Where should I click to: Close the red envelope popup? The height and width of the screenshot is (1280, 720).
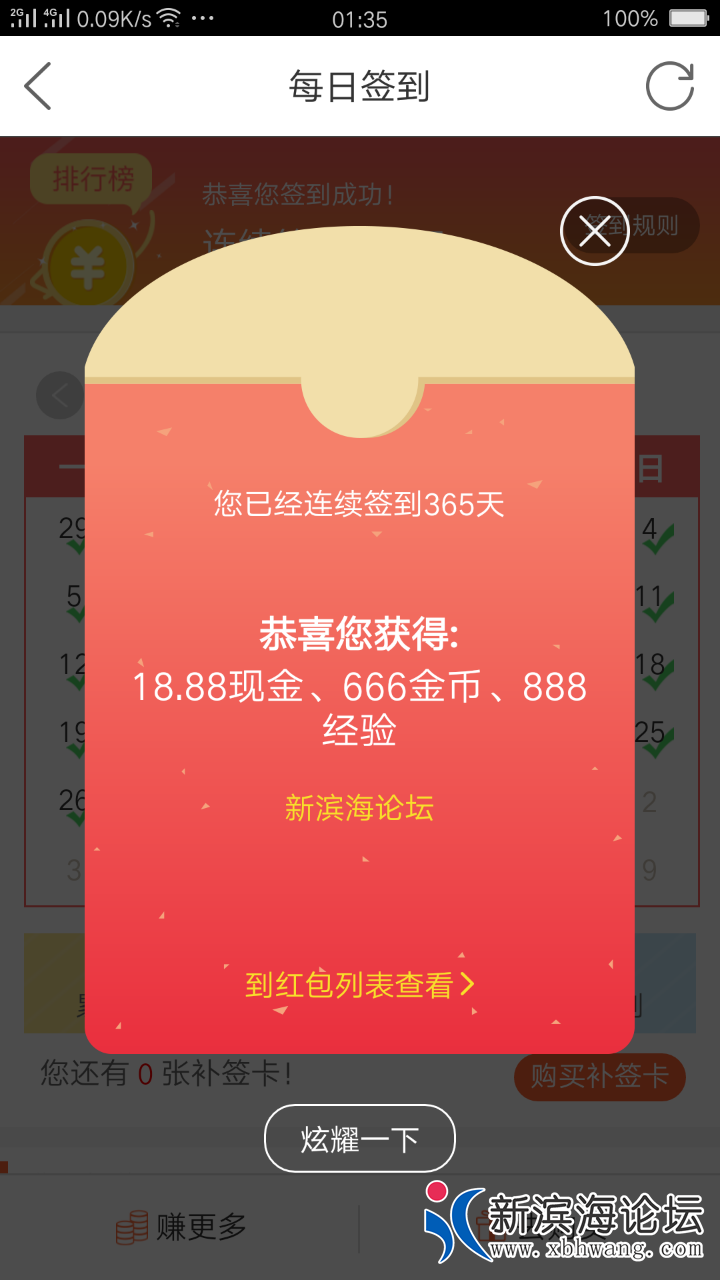coord(594,231)
